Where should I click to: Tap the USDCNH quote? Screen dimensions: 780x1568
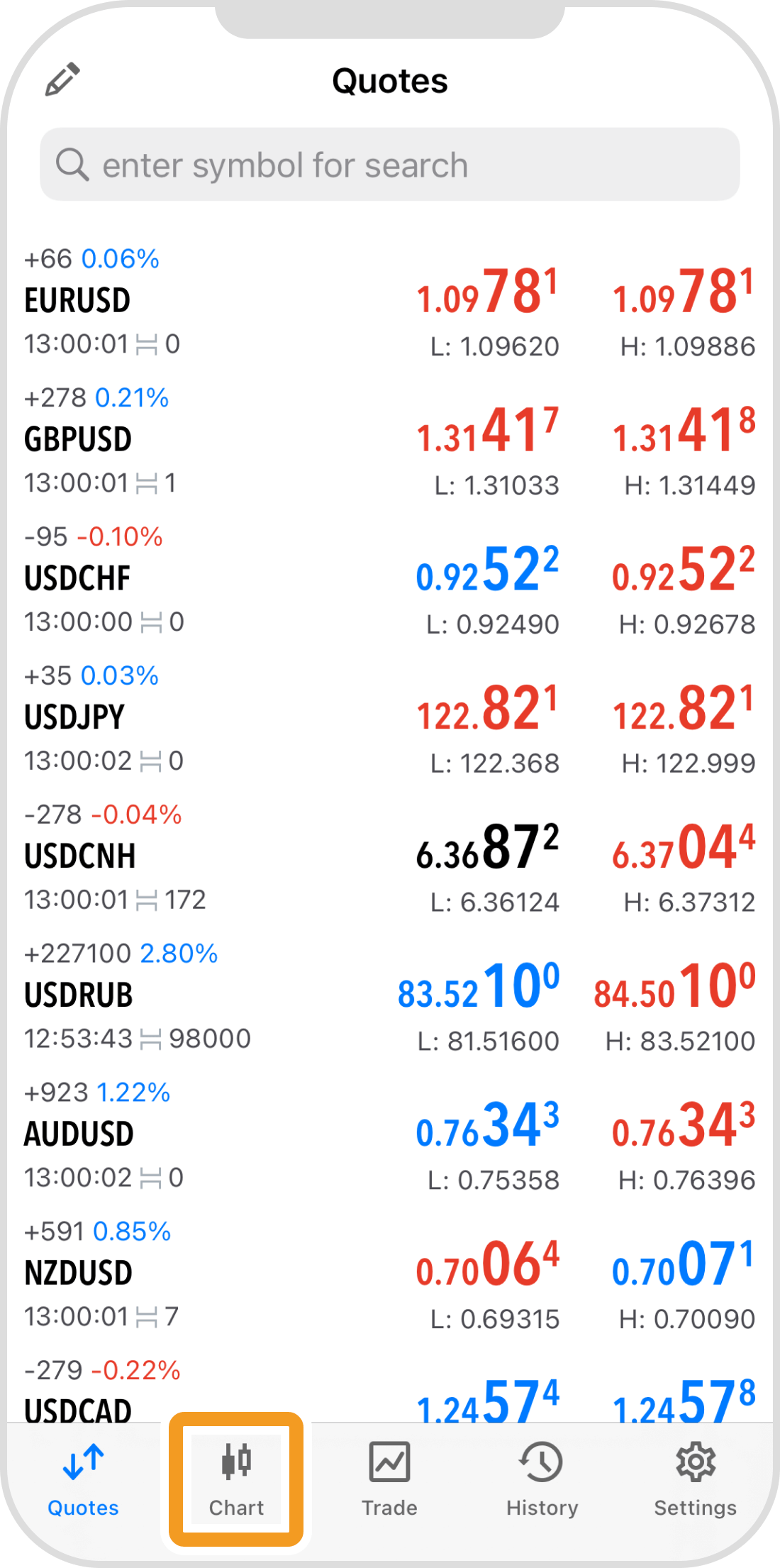pos(79,857)
